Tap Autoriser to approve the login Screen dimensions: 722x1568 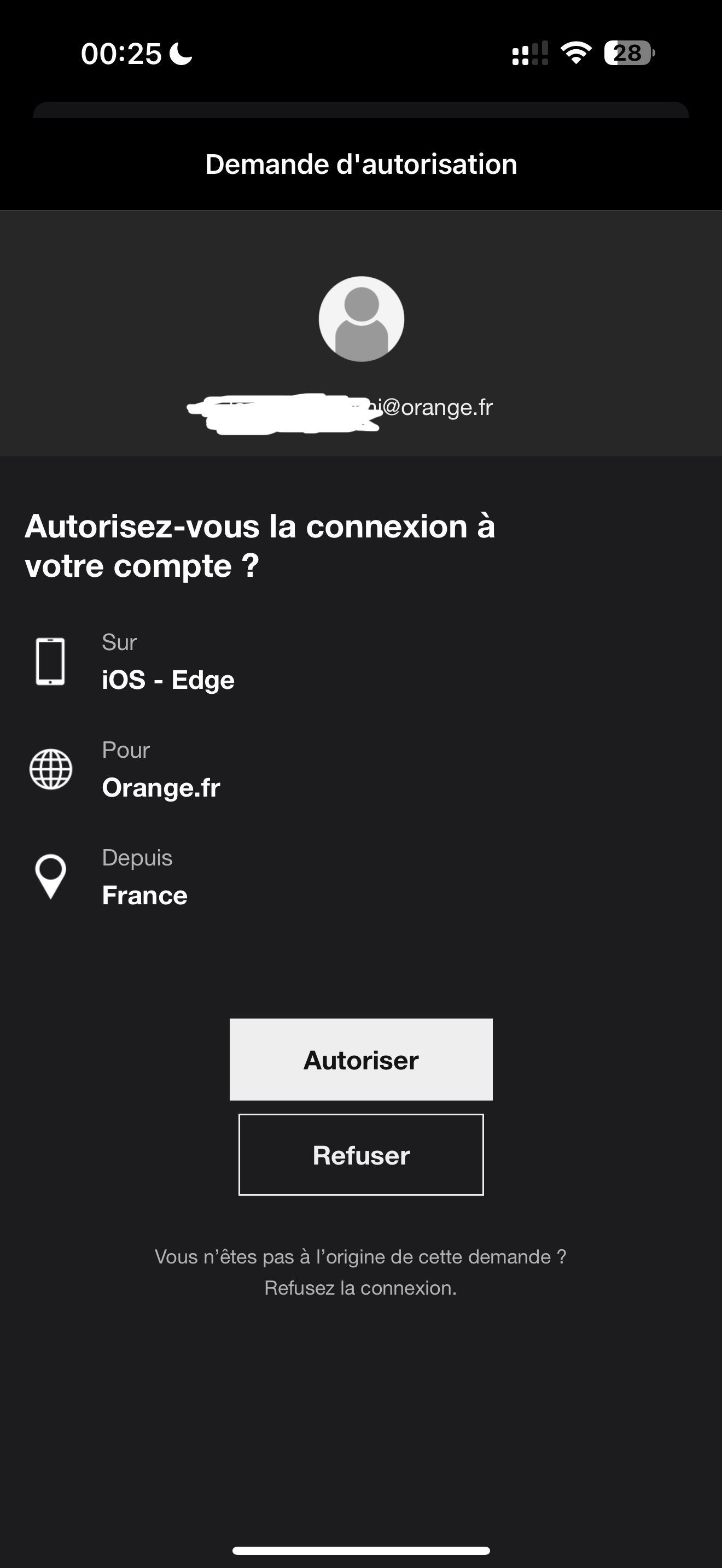click(x=360, y=1060)
